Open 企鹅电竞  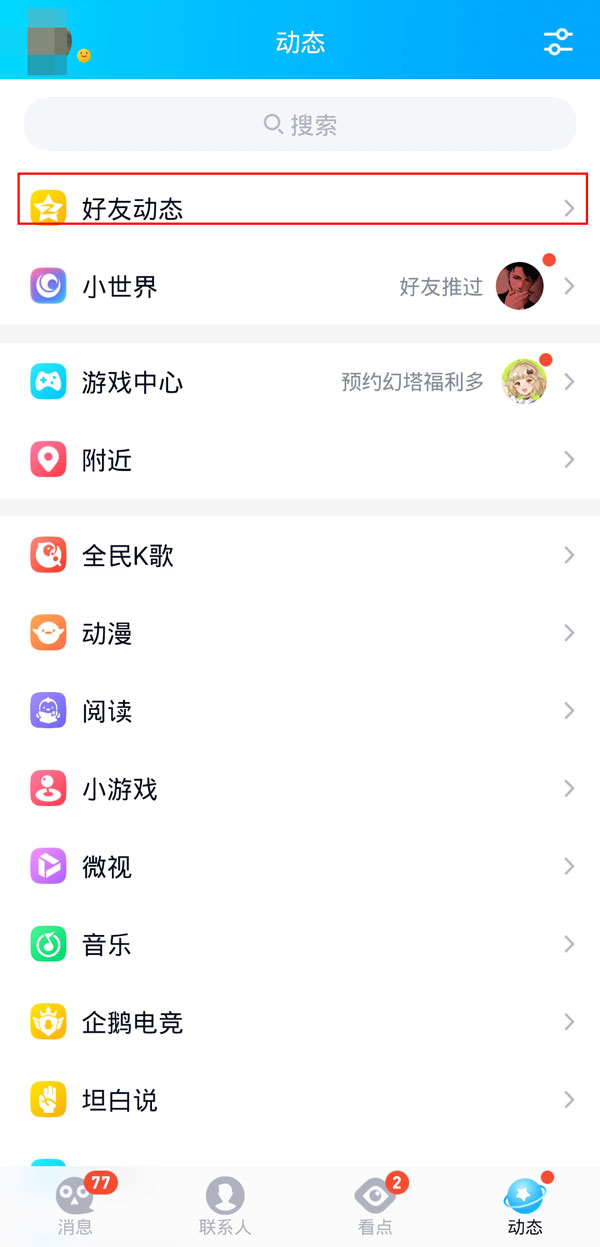click(x=300, y=1022)
